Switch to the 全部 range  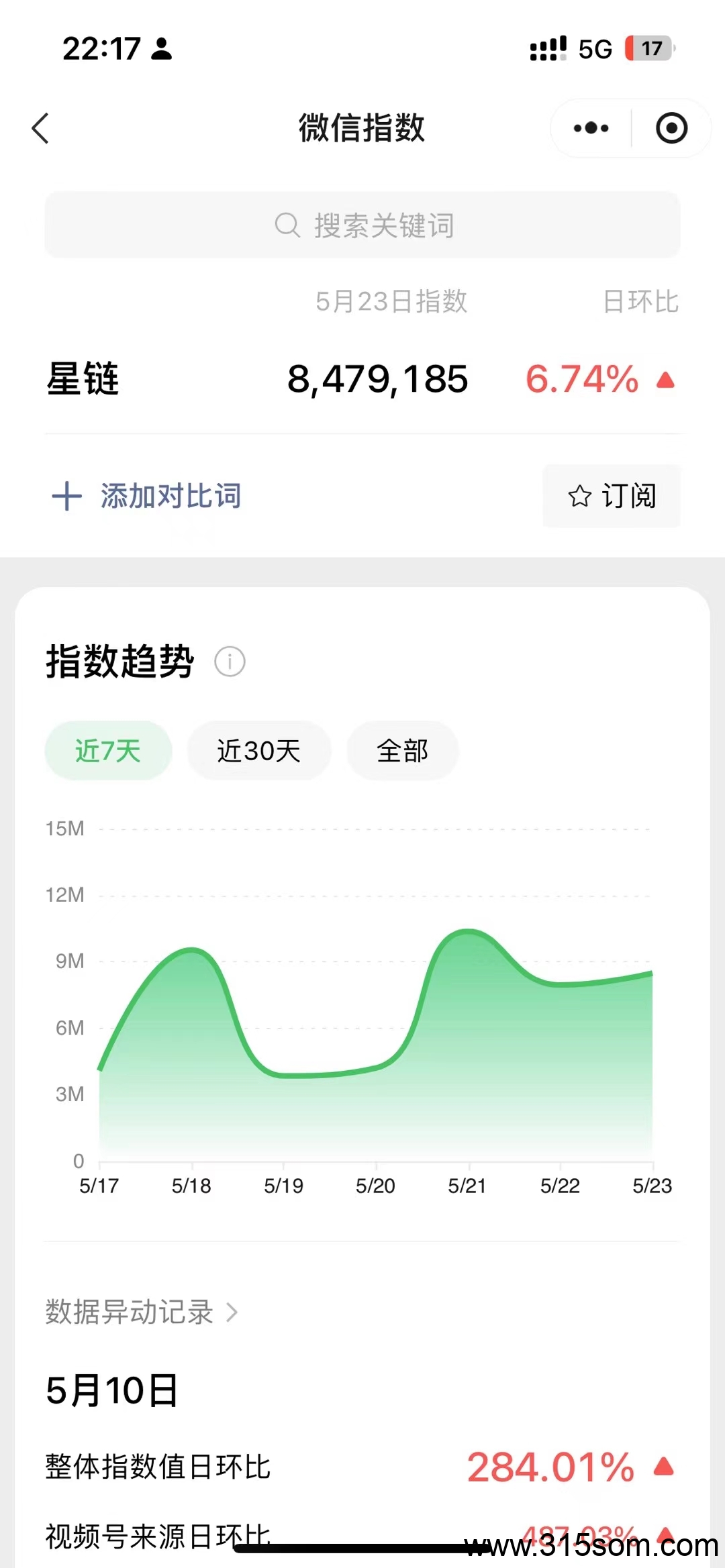[403, 751]
